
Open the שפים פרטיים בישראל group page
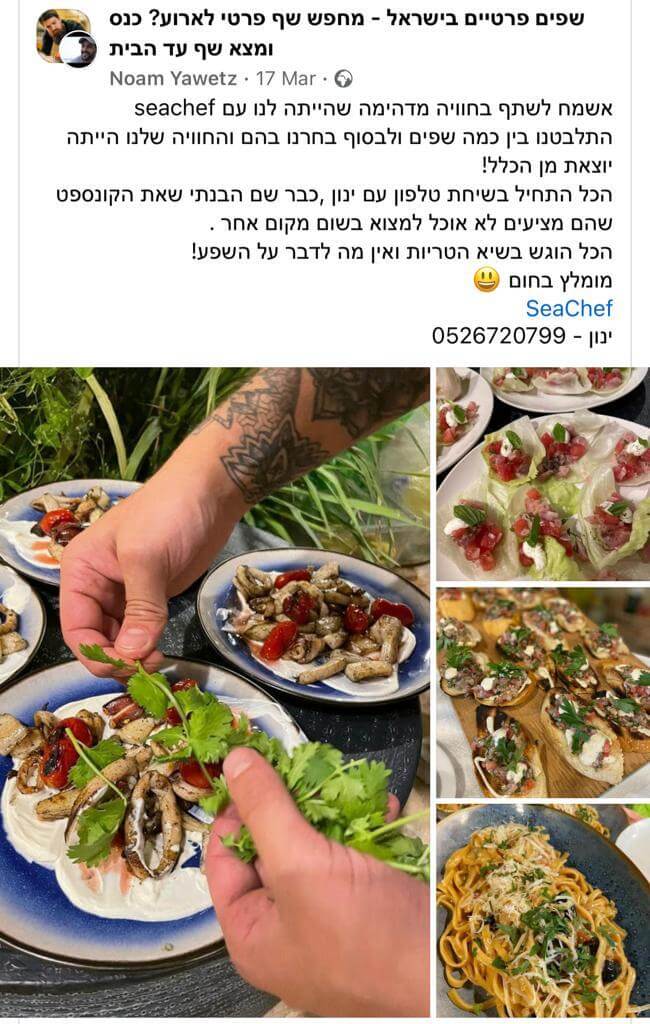tap(346, 32)
